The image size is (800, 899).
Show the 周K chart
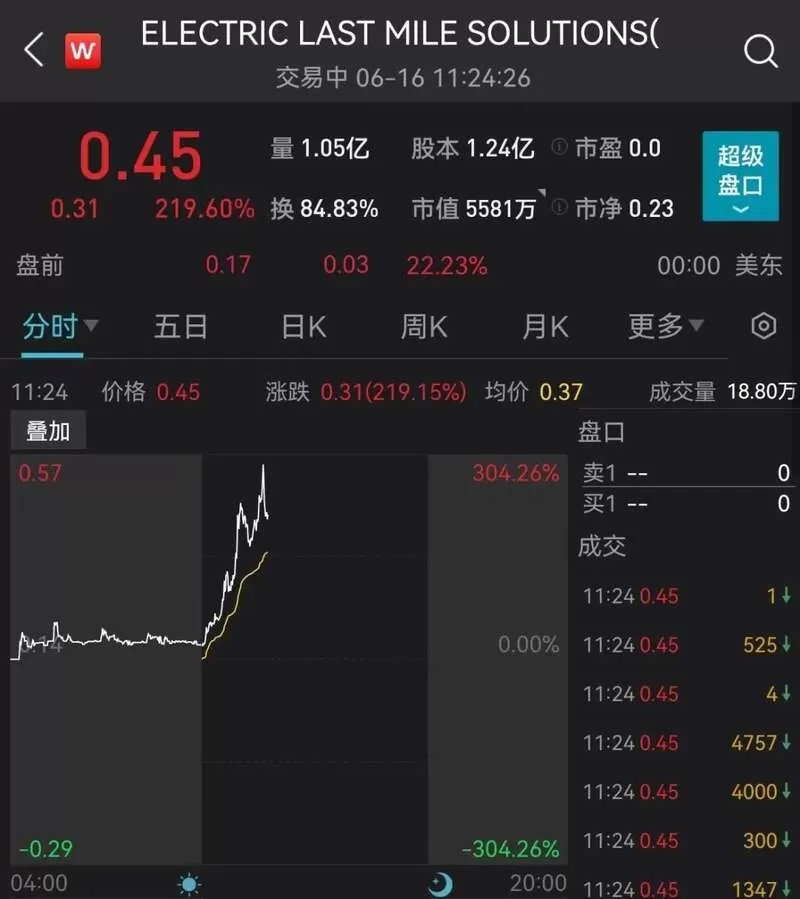[x=424, y=327]
